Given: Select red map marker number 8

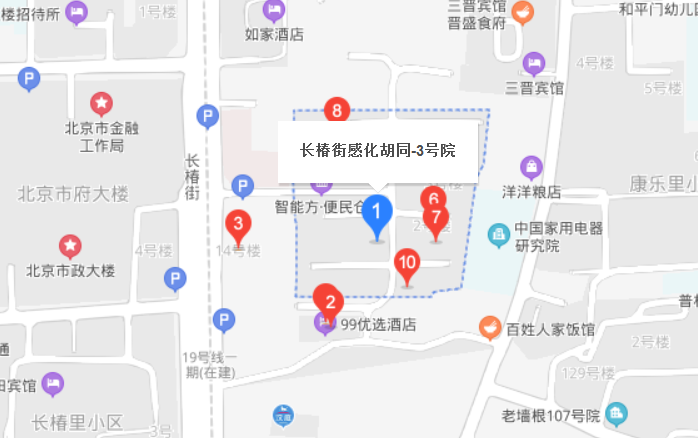Looking at the screenshot, I should click(337, 112).
